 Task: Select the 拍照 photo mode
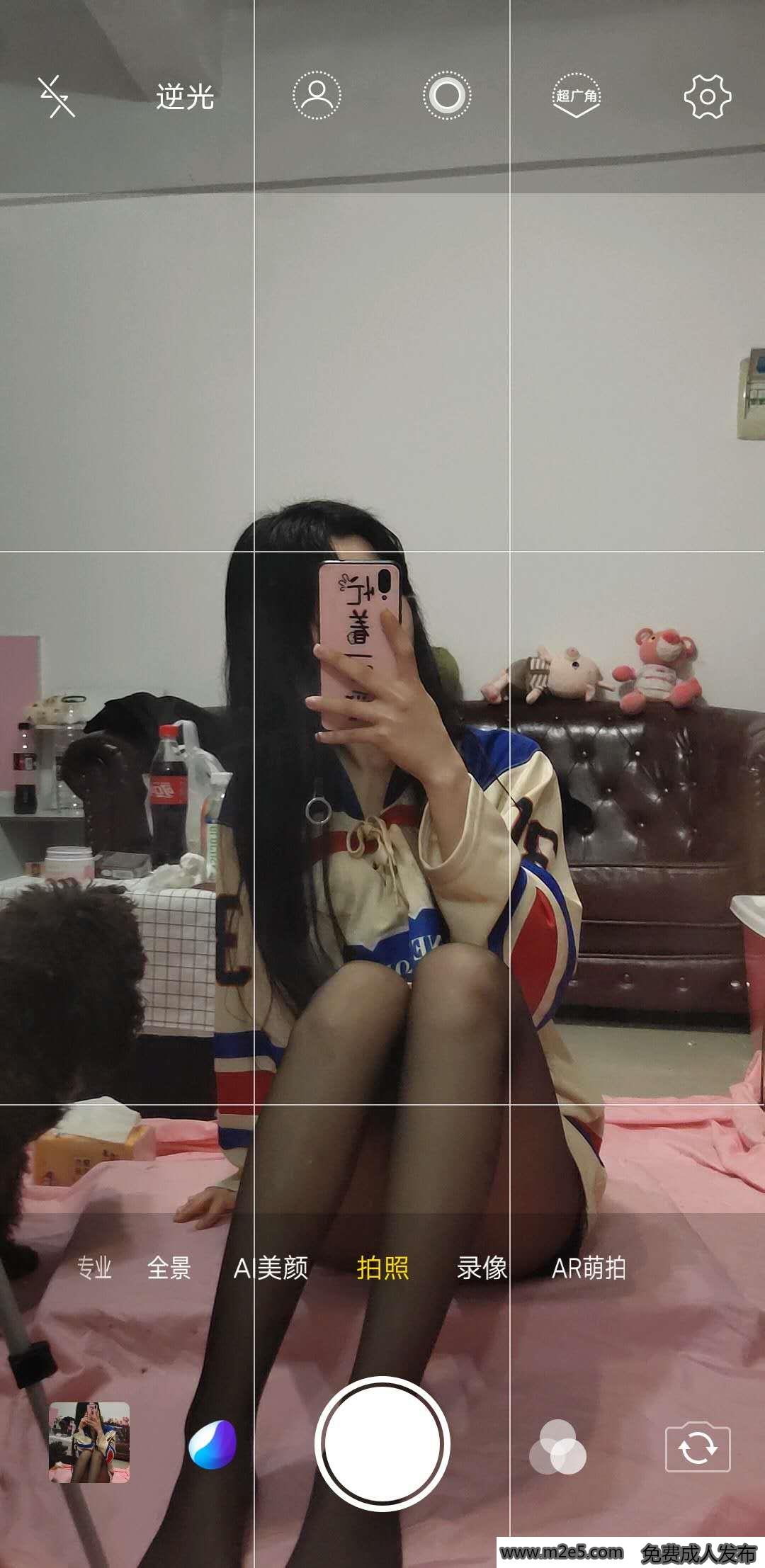click(382, 1268)
